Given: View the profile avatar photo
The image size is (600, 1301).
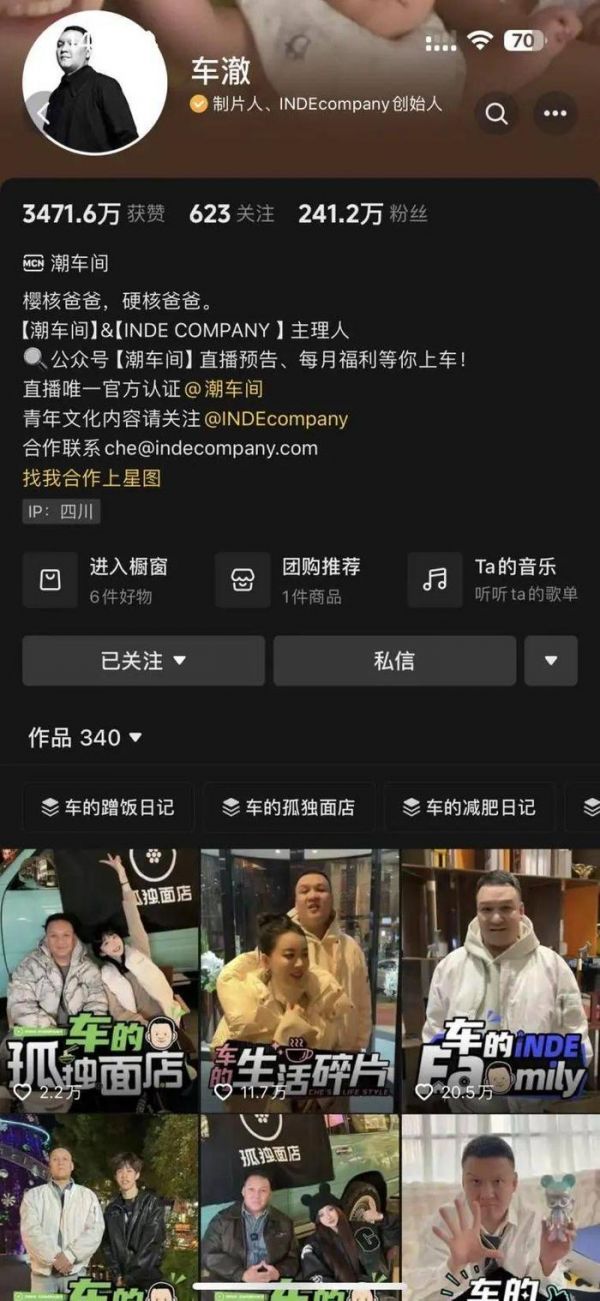Looking at the screenshot, I should click(95, 85).
